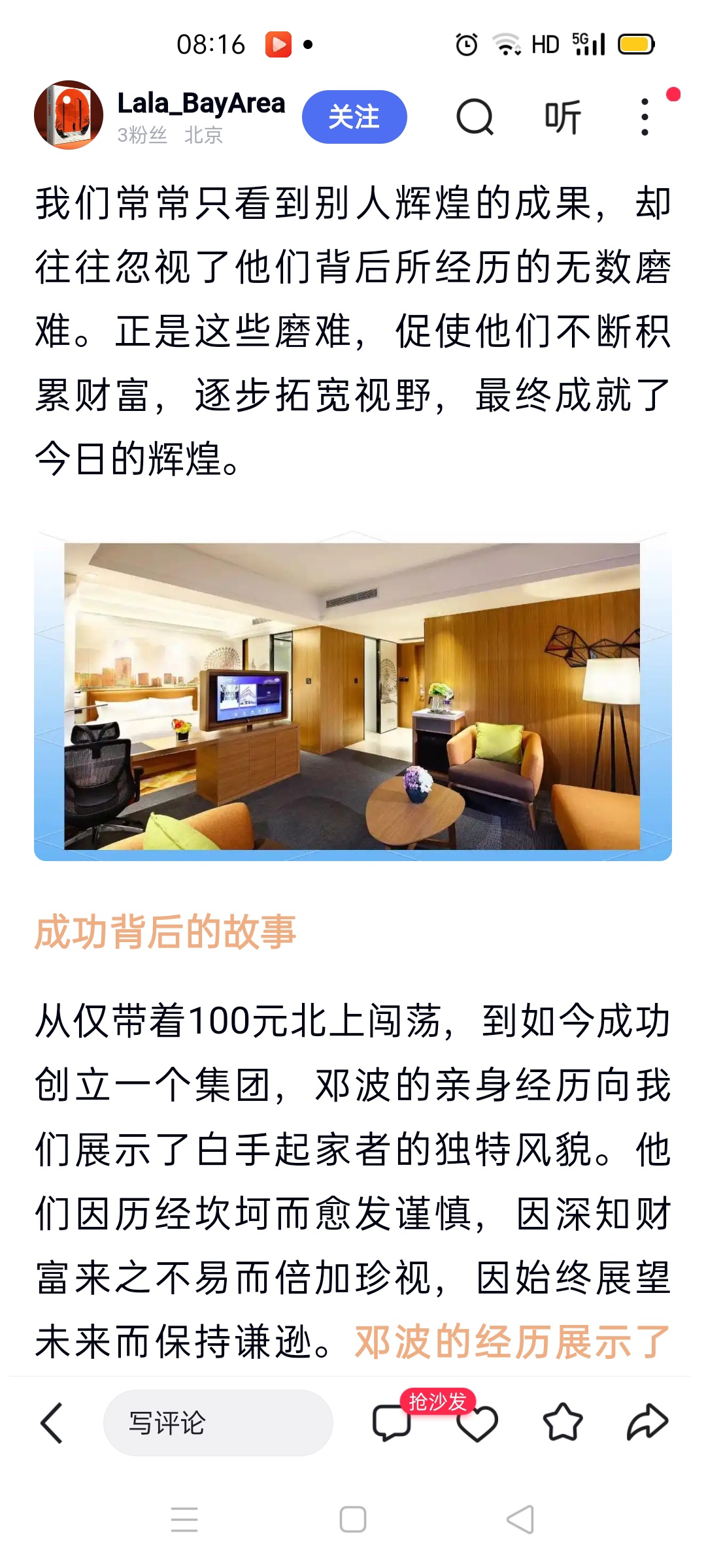Open the search icon
The width and height of the screenshot is (706, 1568).
tap(475, 117)
